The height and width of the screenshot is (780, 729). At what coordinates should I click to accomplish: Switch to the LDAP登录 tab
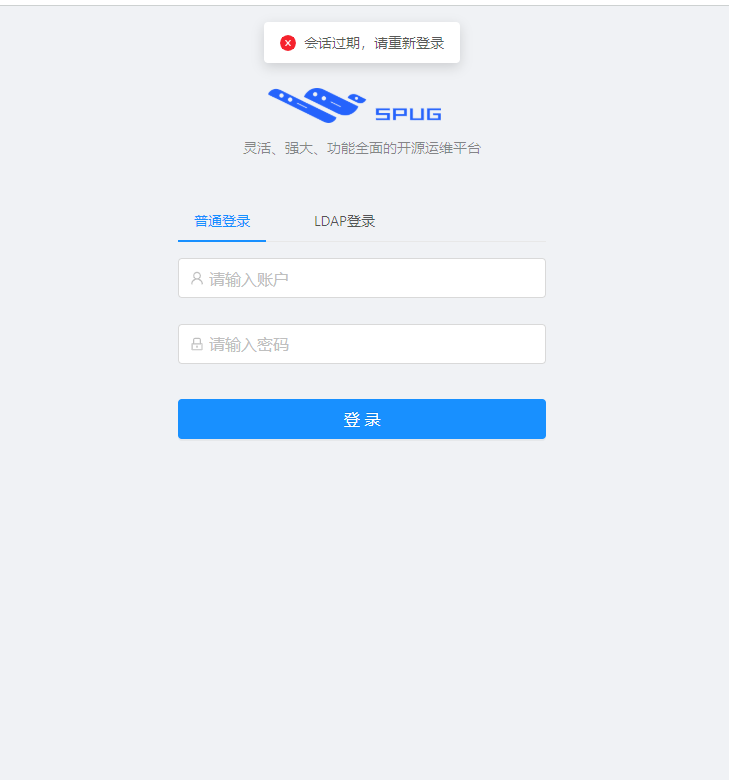344,221
